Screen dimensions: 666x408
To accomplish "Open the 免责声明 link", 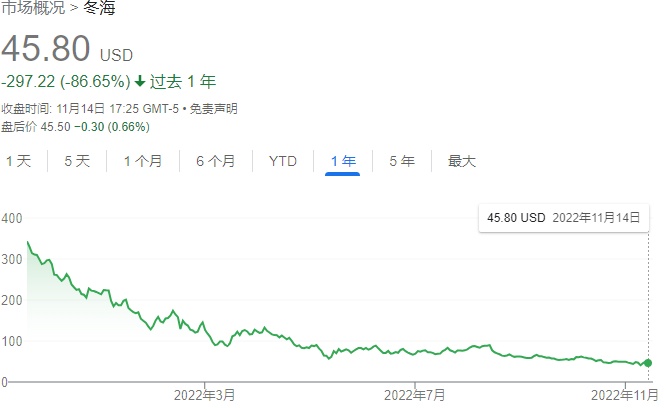I will coord(214,108).
